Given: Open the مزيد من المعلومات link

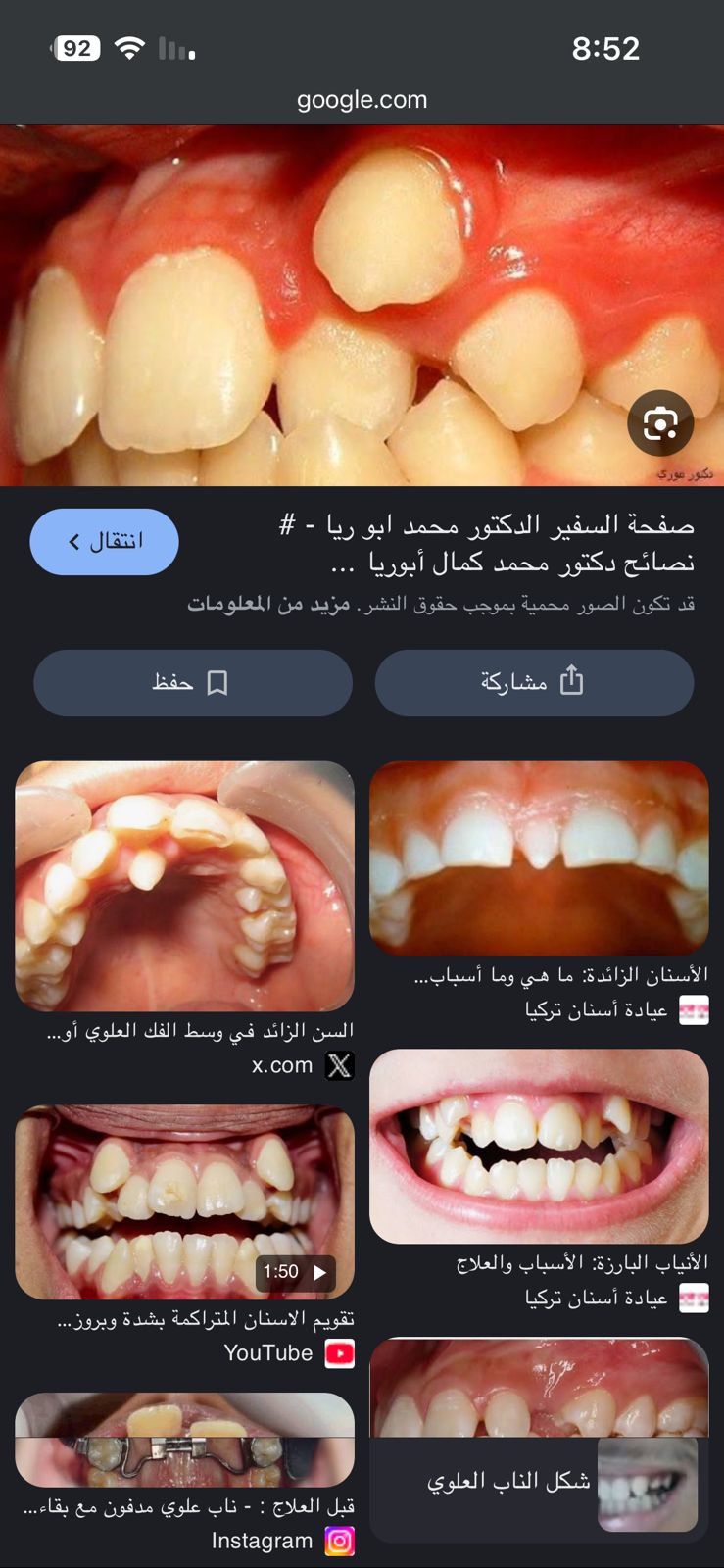Looking at the screenshot, I should tap(268, 604).
